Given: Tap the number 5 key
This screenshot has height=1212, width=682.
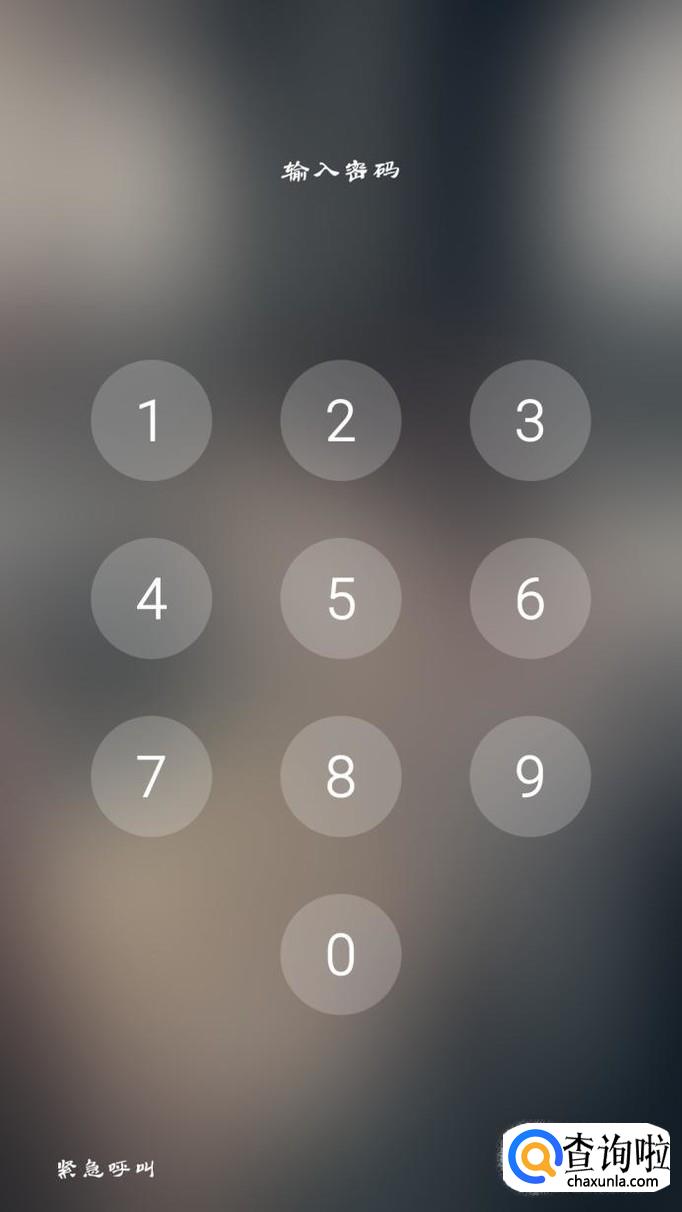Looking at the screenshot, I should [340, 598].
